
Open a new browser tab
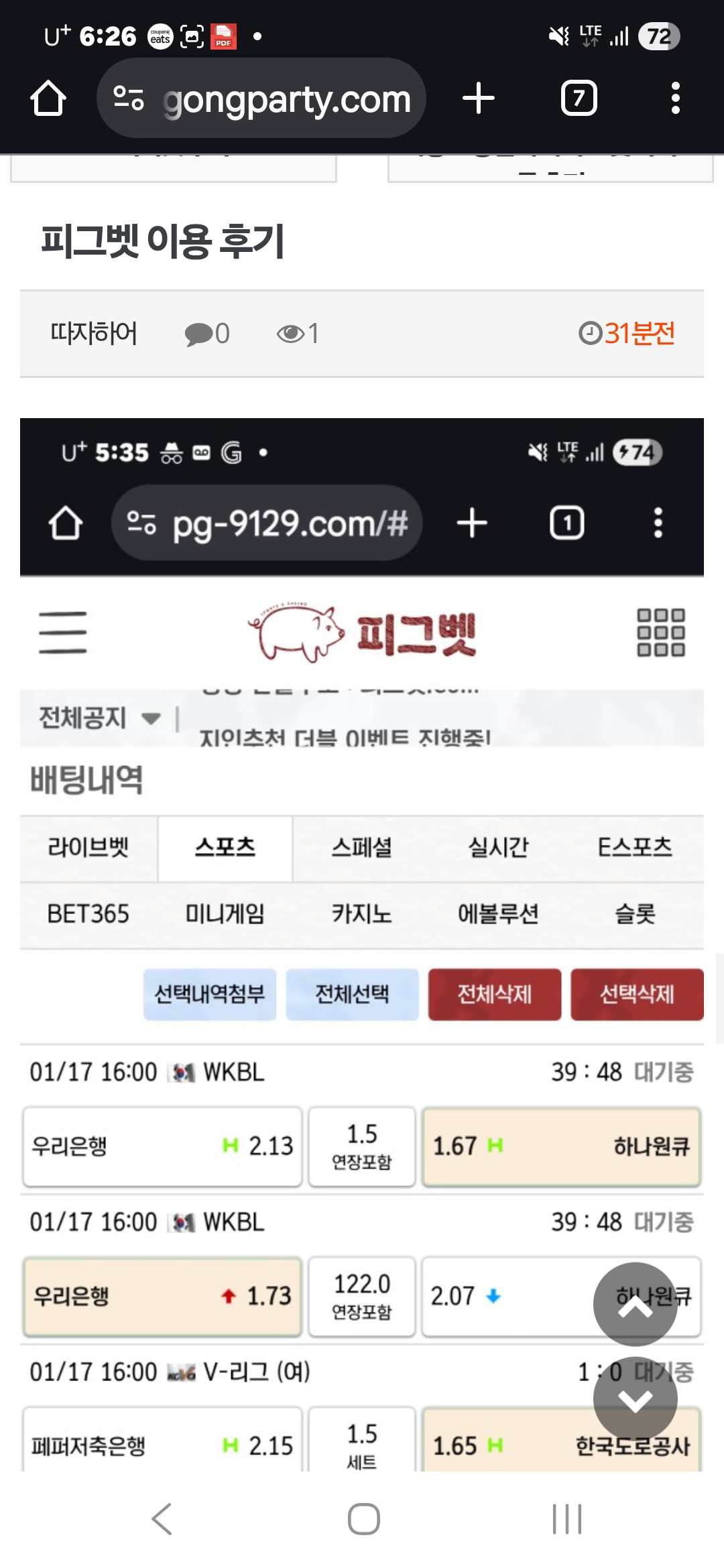479,99
